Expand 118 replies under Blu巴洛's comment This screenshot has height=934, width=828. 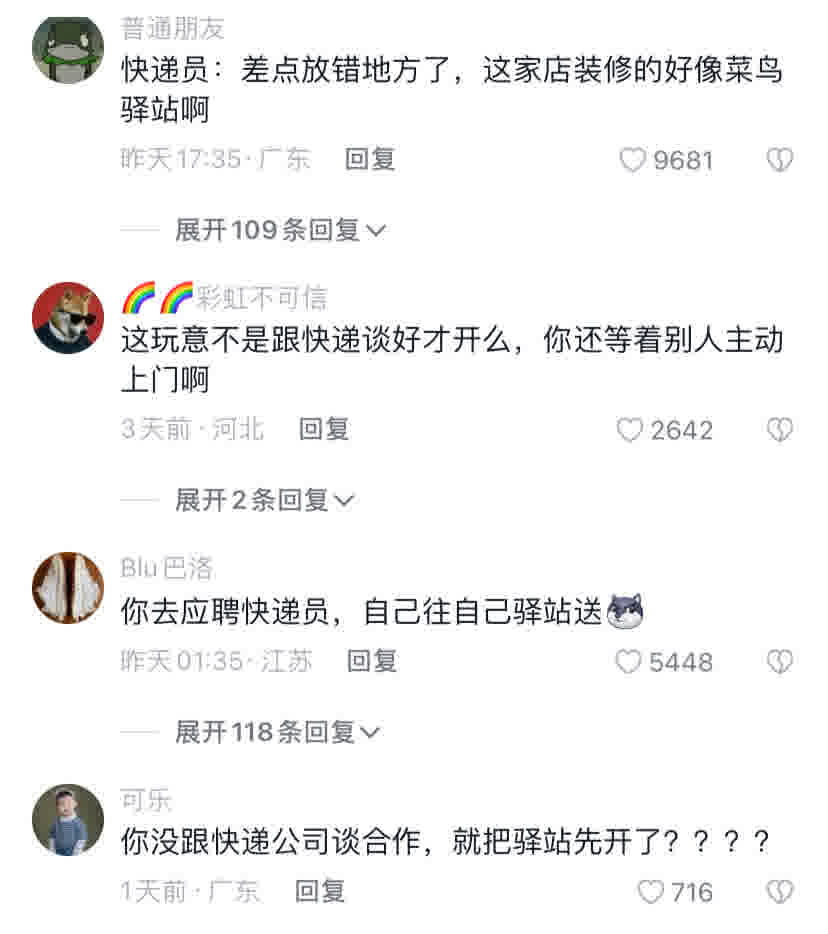(278, 733)
